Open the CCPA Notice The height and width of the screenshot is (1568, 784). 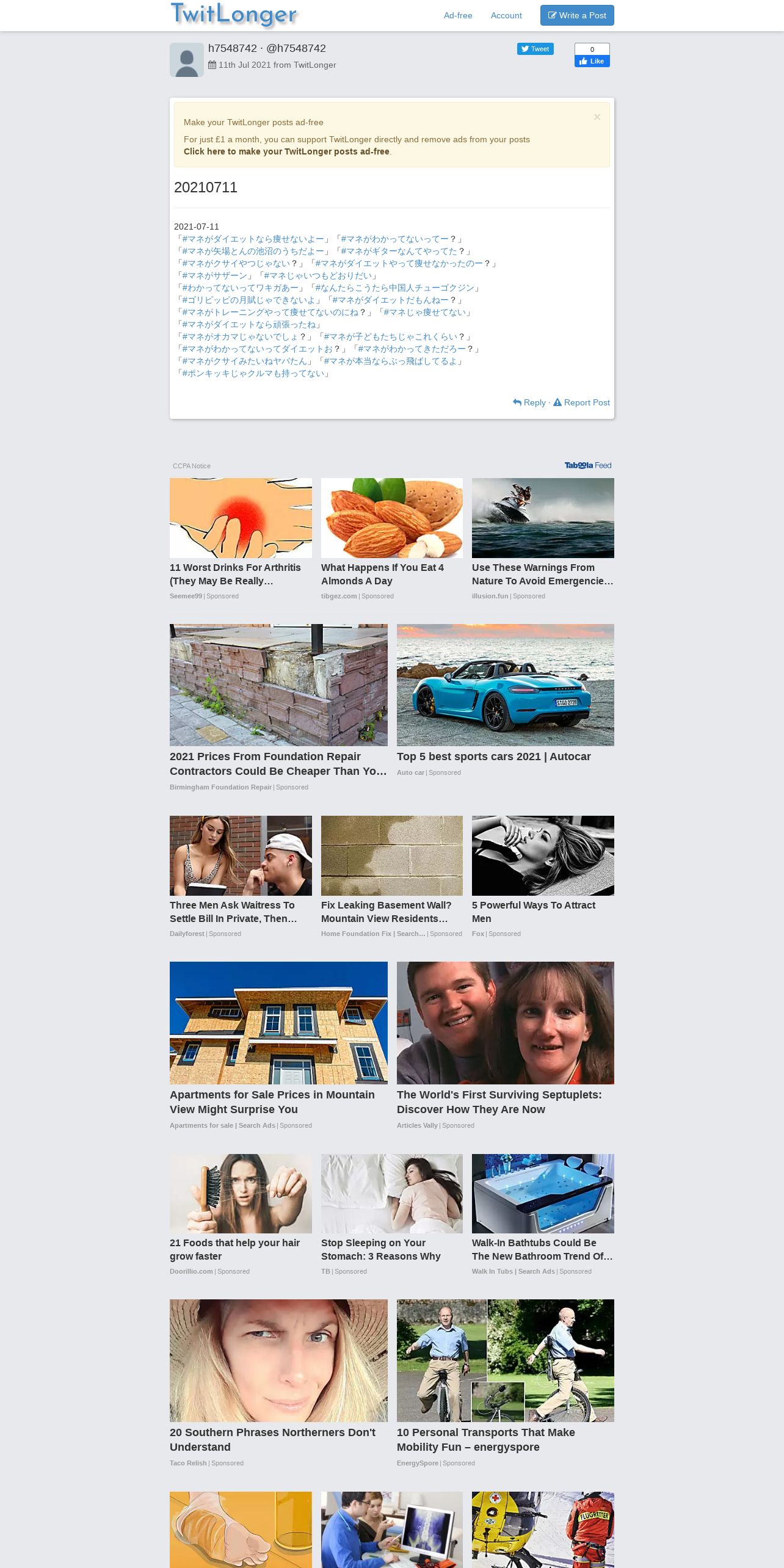pos(191,466)
